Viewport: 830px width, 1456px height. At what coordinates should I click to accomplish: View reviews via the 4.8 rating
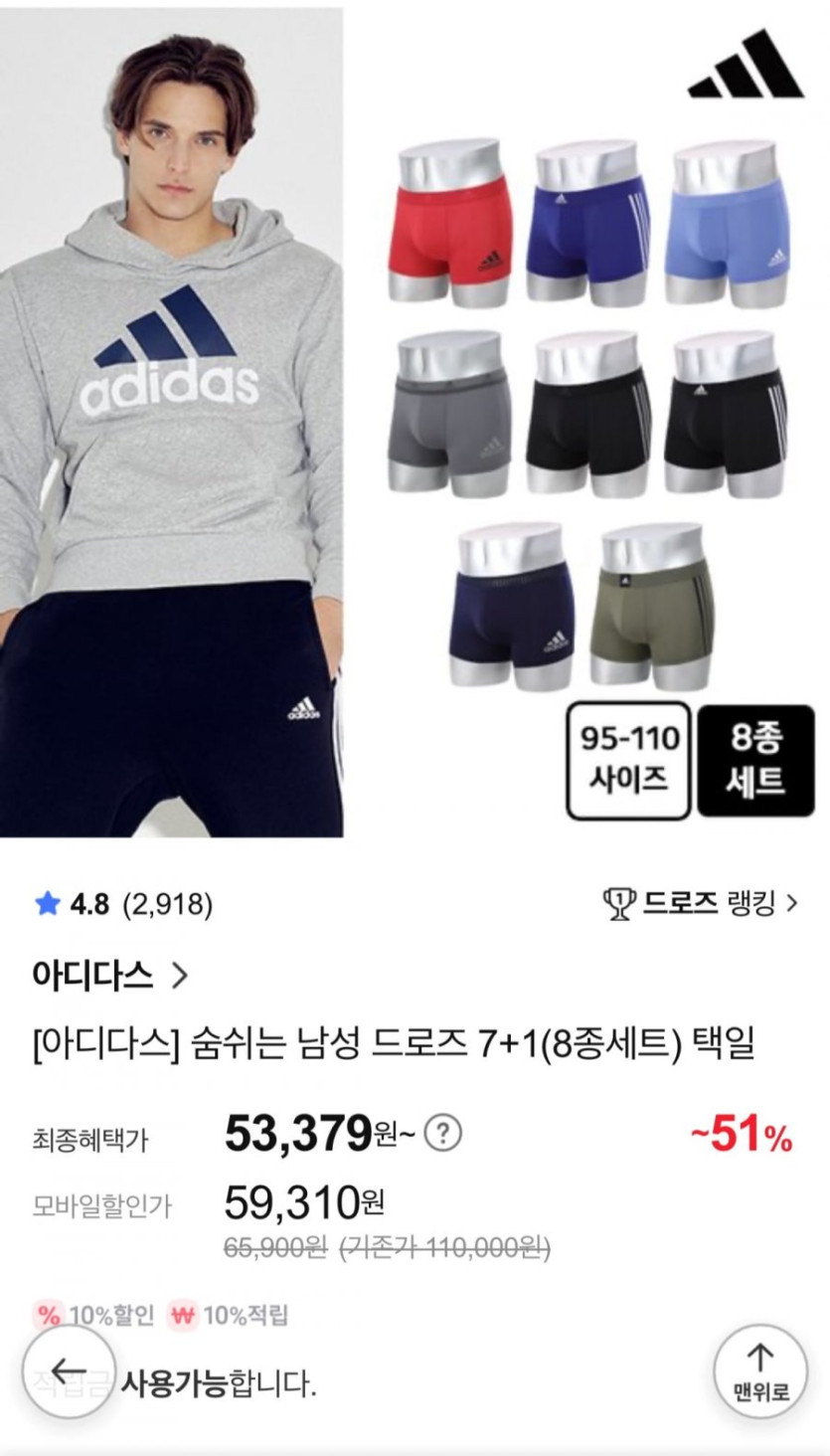click(123, 904)
